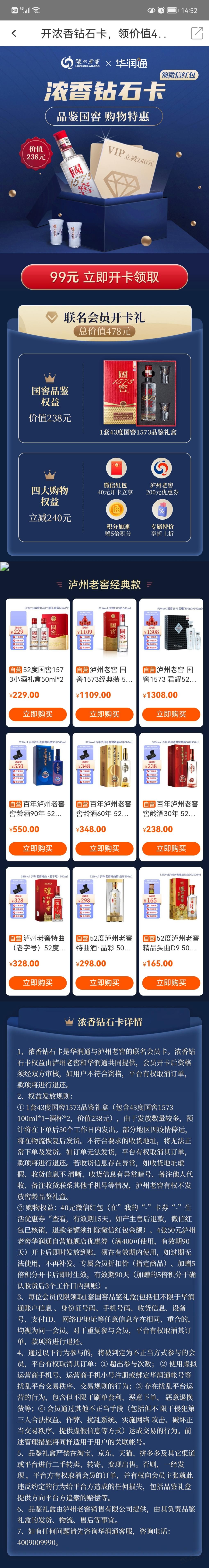Buy 窖龄酒60年 priced ¥348
Viewport: 209px width, 1568px height.
tap(104, 848)
